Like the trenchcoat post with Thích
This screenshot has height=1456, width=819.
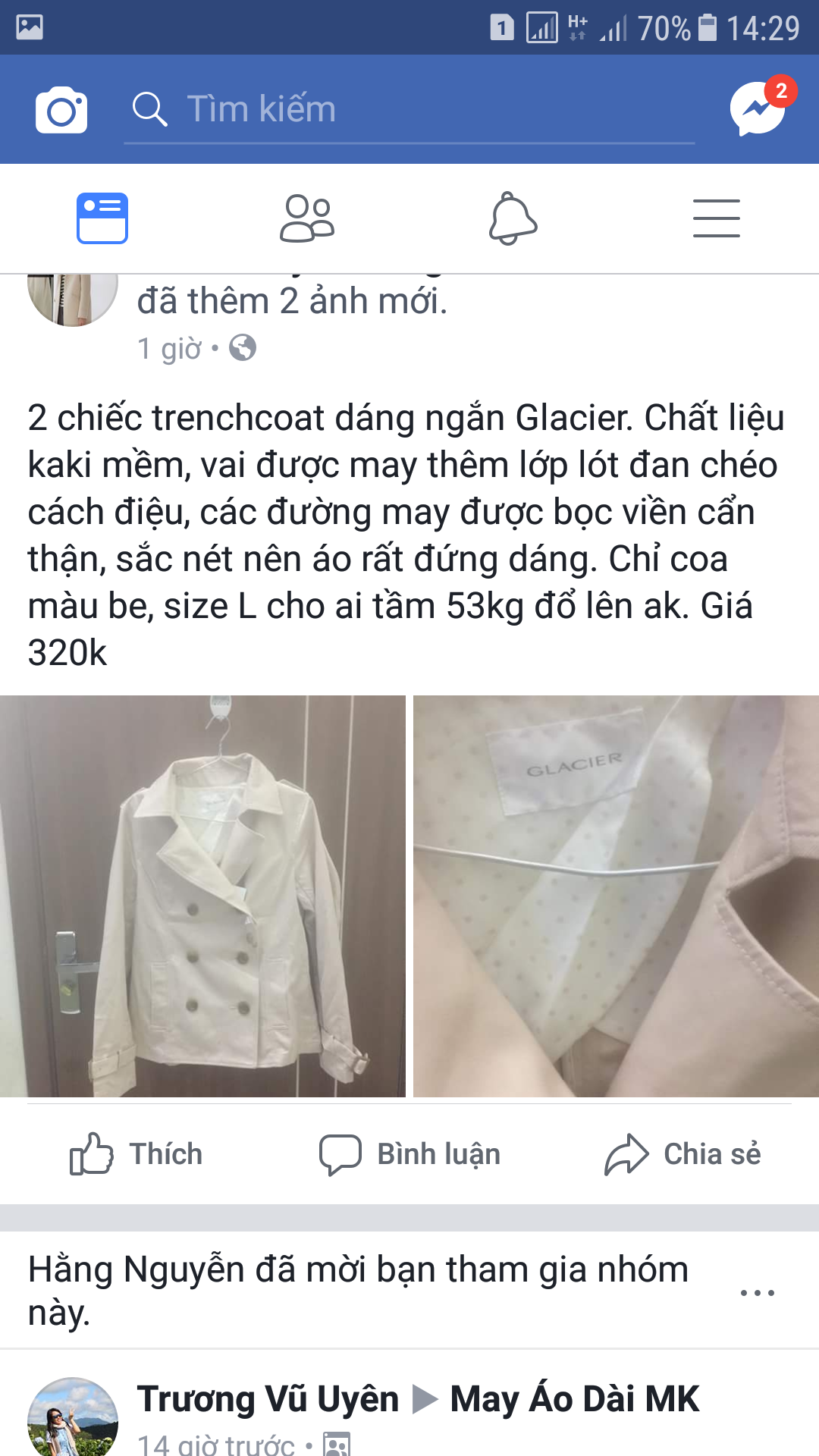point(136,1154)
